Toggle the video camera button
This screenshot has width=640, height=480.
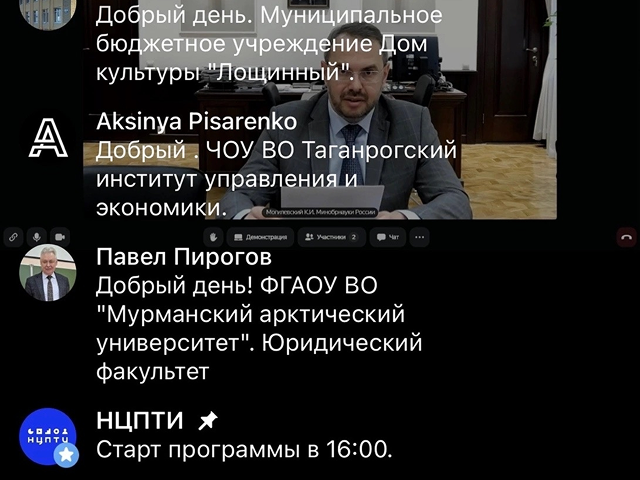60,237
